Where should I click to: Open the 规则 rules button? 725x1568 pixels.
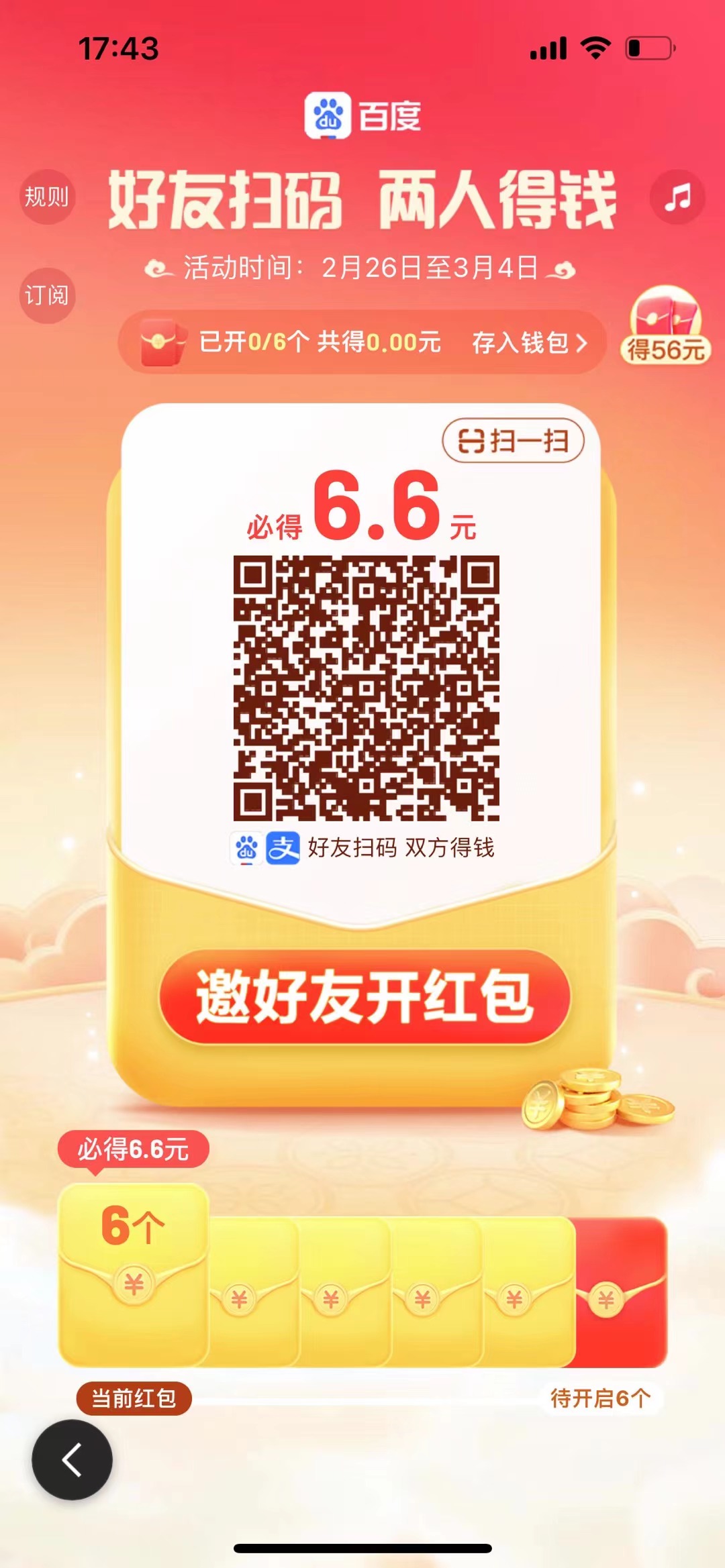point(46,197)
